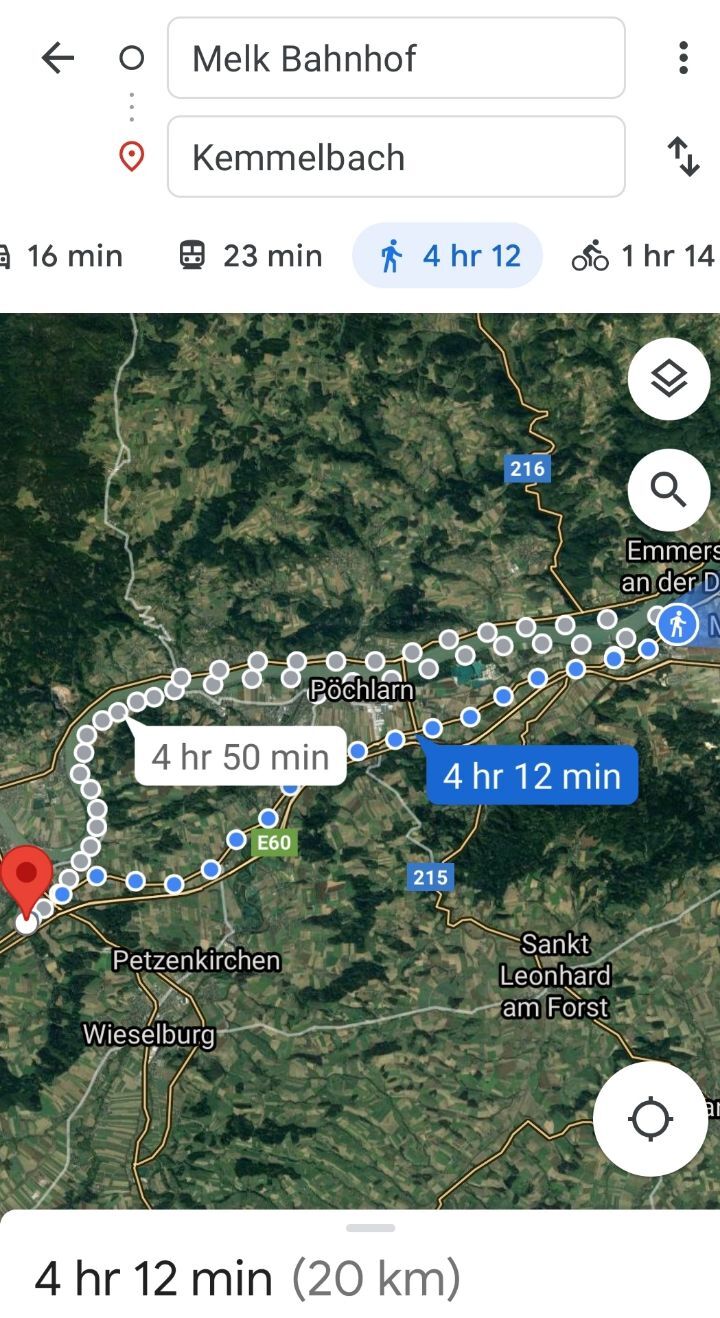Image resolution: width=720 pixels, height=1318 pixels.
Task: Select the 4 hr 12 min route label
Action: pos(531,775)
